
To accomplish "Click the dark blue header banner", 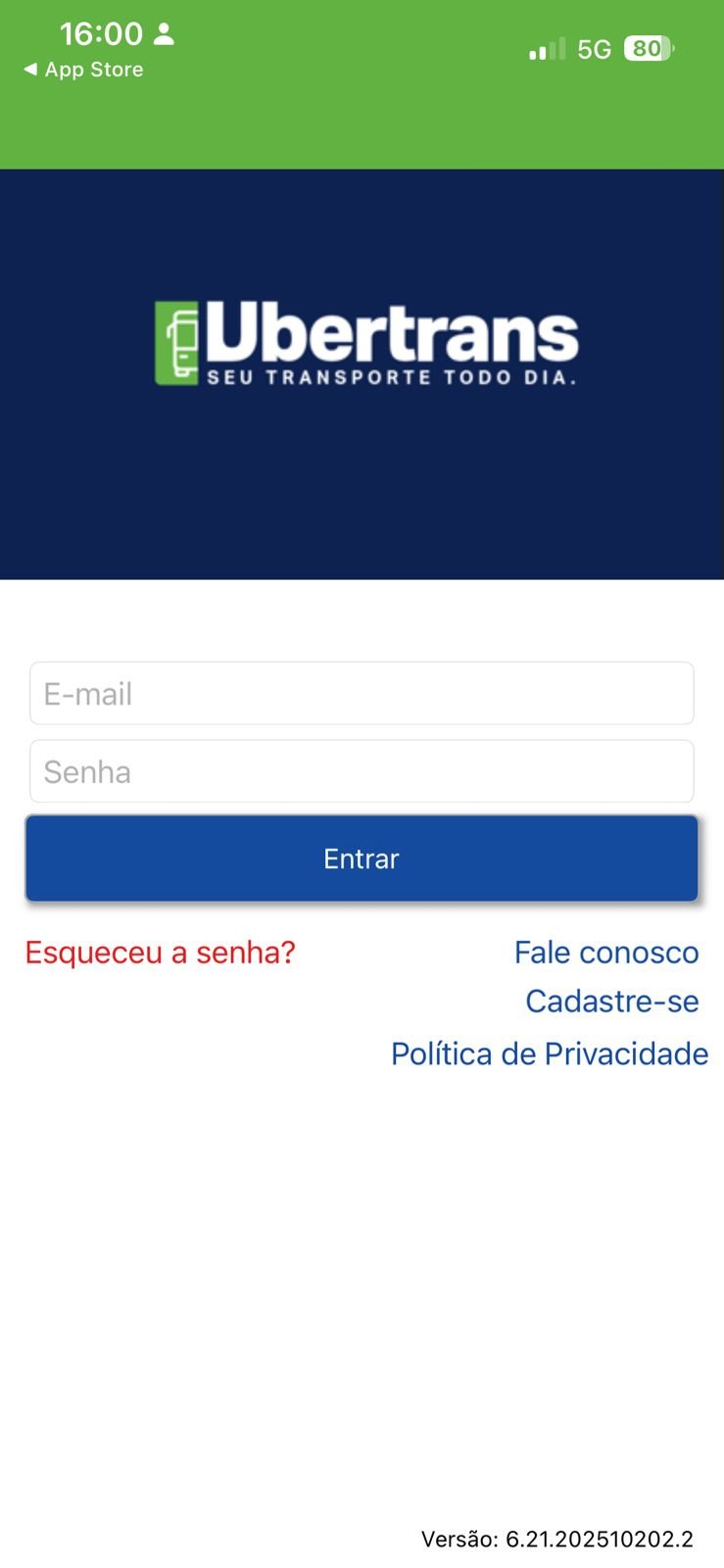I will 362,490.
